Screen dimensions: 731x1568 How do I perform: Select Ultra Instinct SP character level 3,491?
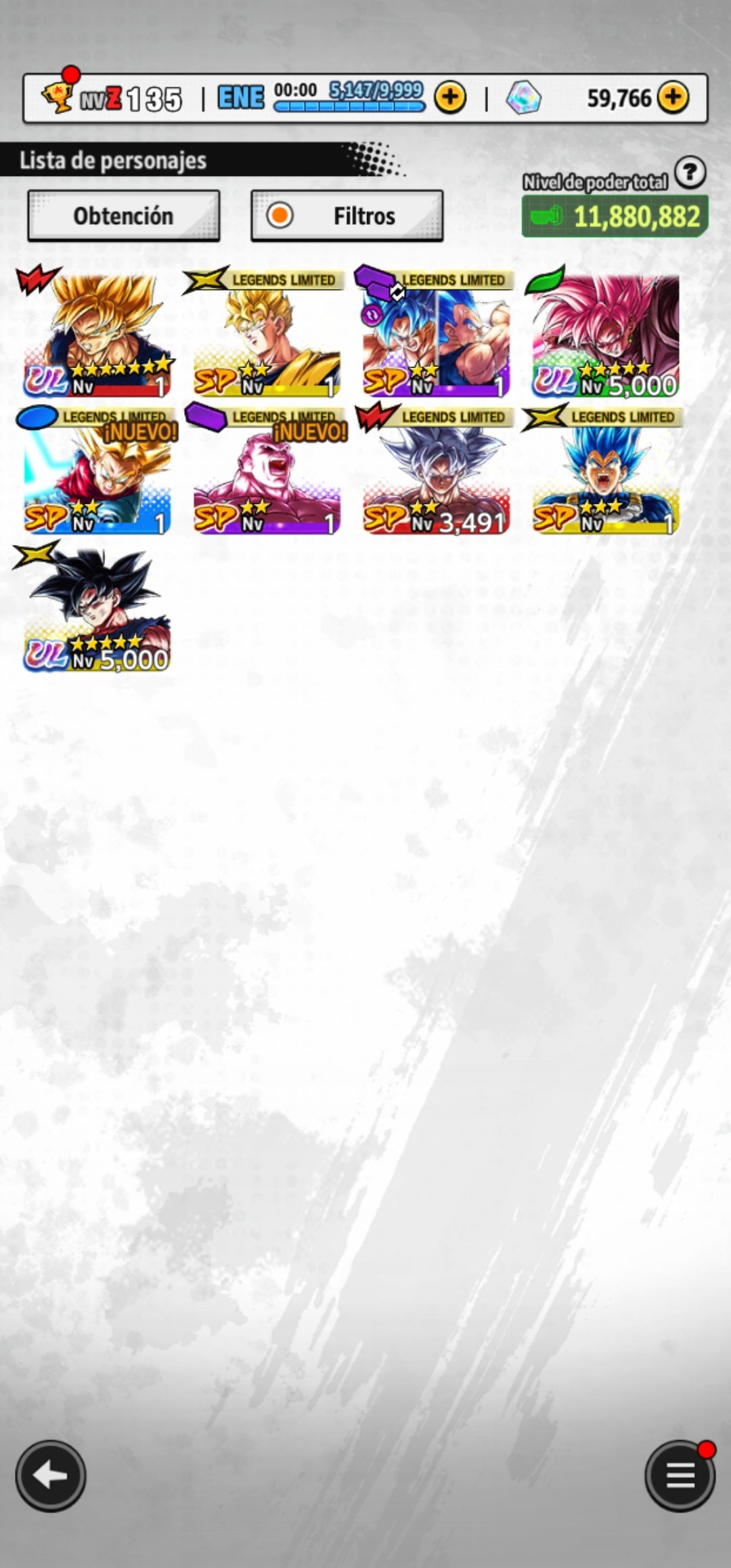[x=436, y=472]
